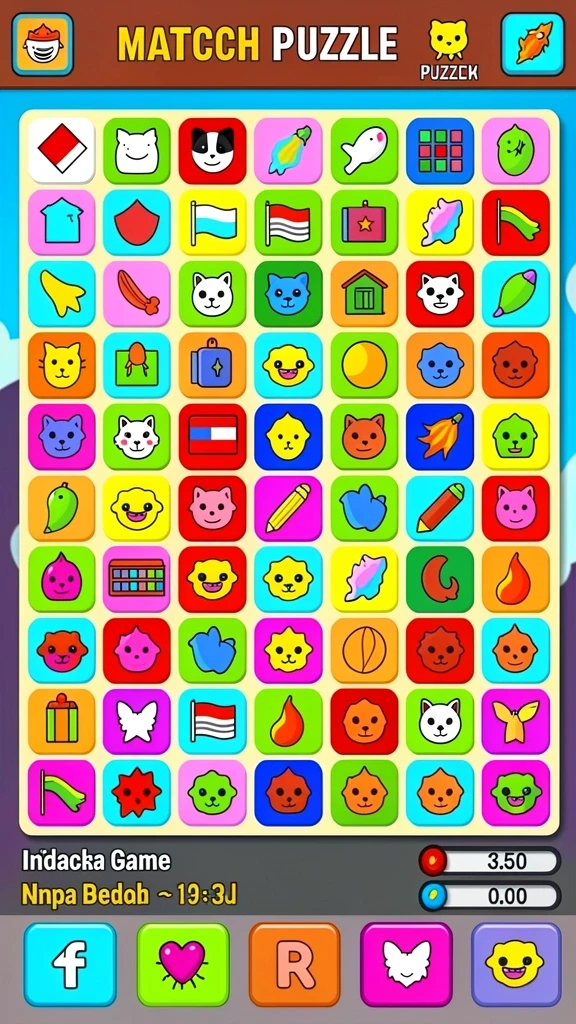Viewport: 576px width, 1024px height.
Task: Share via the Facebook f button
Action: 70,963
